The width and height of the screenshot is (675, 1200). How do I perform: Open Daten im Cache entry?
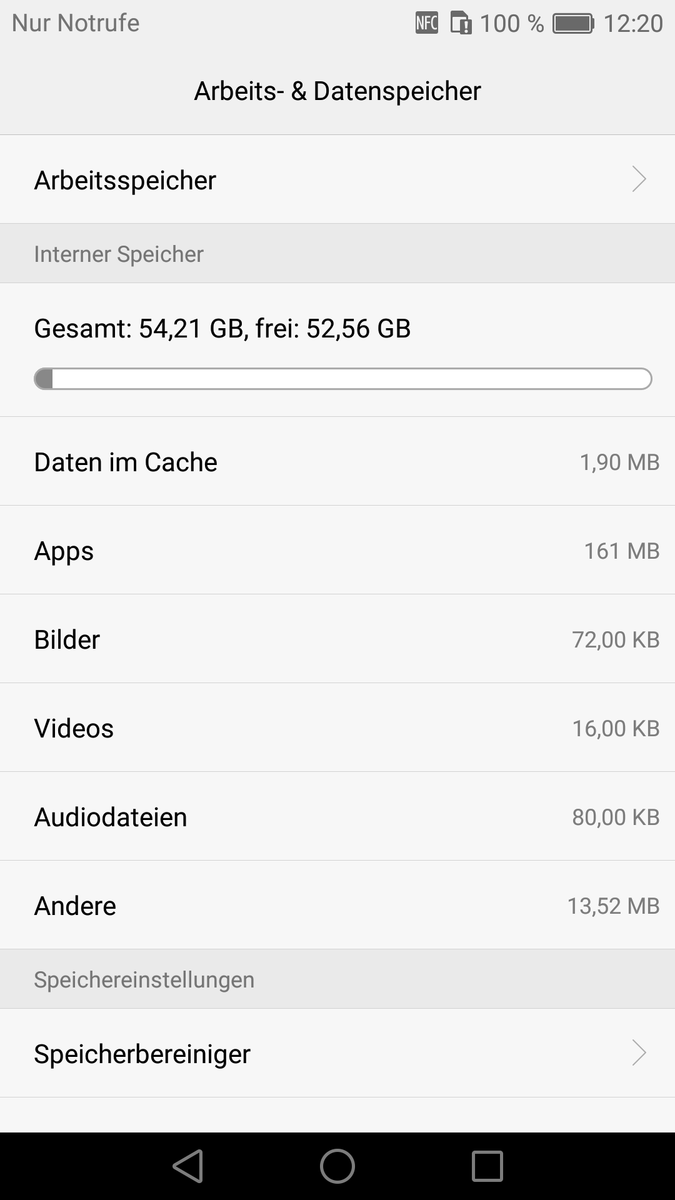[337, 462]
